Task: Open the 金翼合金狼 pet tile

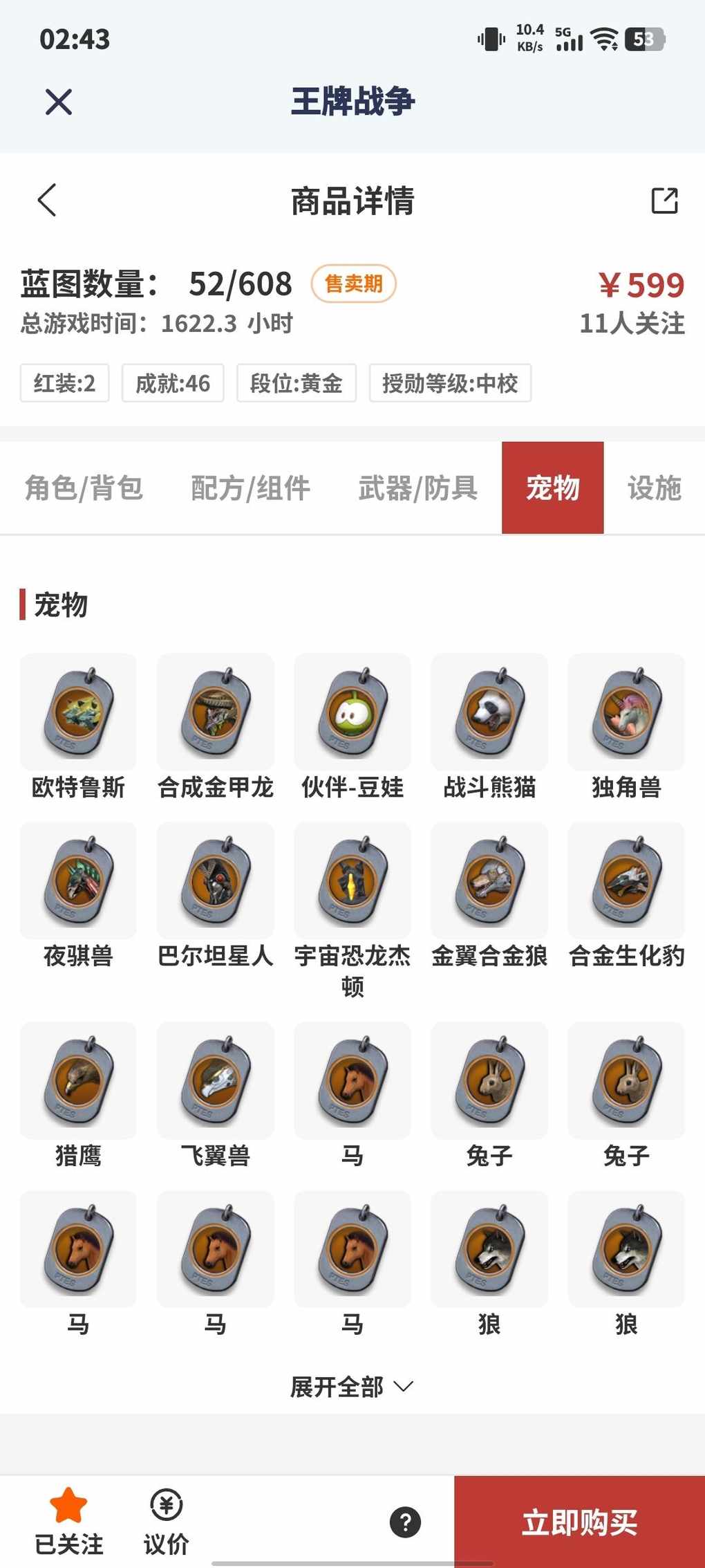Action: [x=489, y=881]
